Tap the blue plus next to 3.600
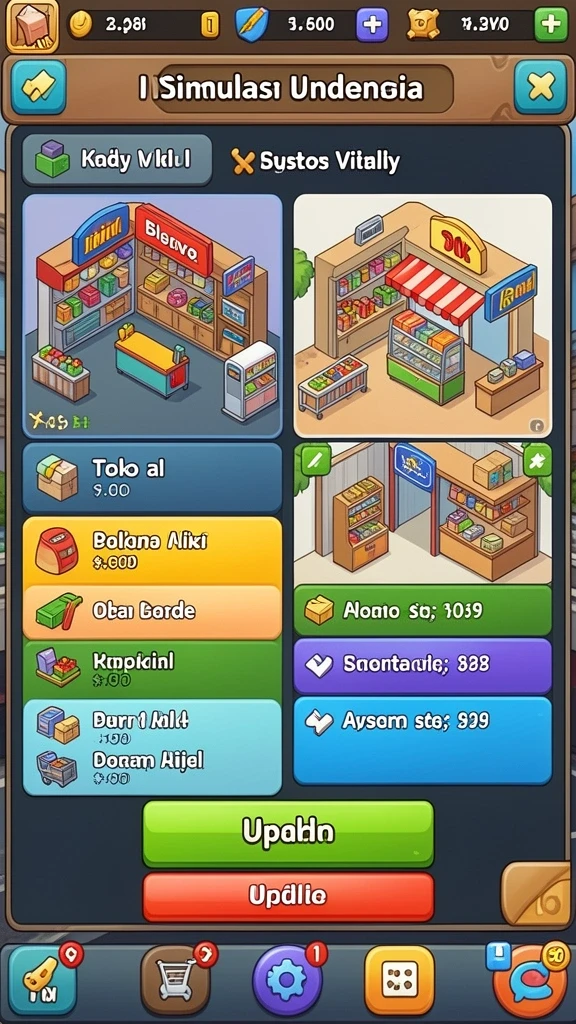576x1024 pixels. [372, 25]
